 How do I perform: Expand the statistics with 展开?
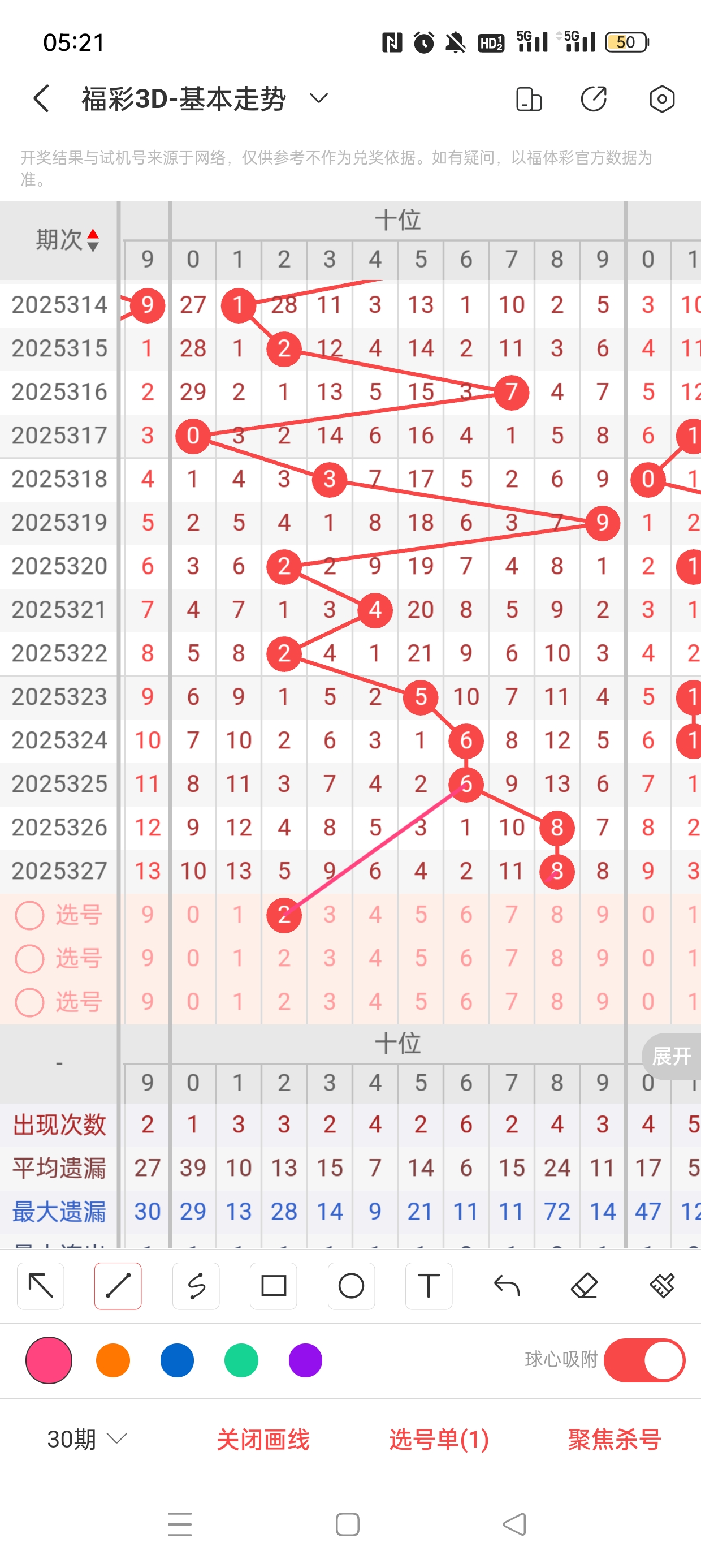[x=671, y=1056]
